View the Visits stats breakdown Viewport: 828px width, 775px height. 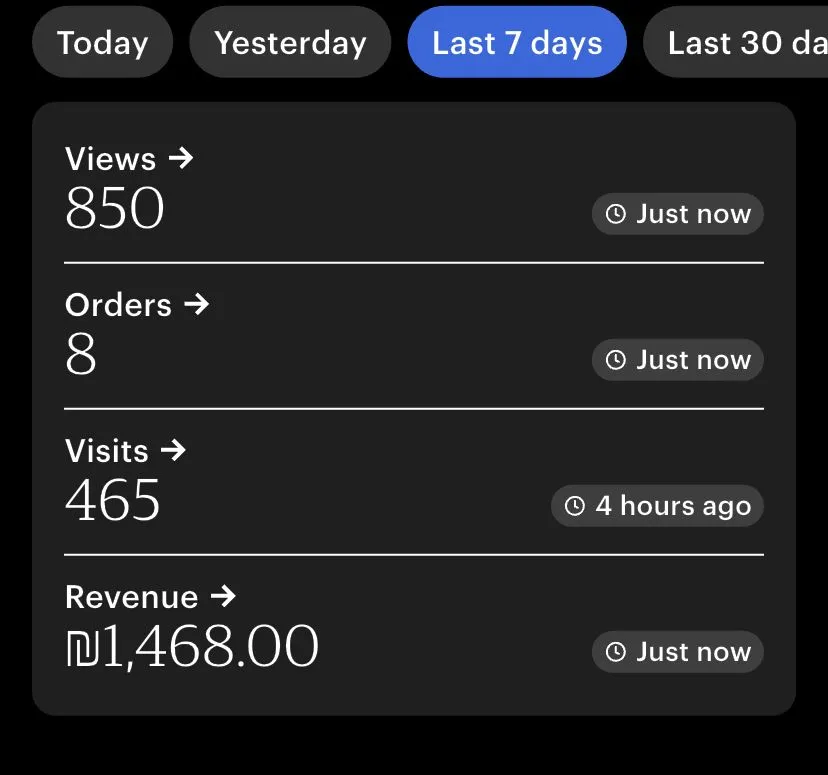125,451
